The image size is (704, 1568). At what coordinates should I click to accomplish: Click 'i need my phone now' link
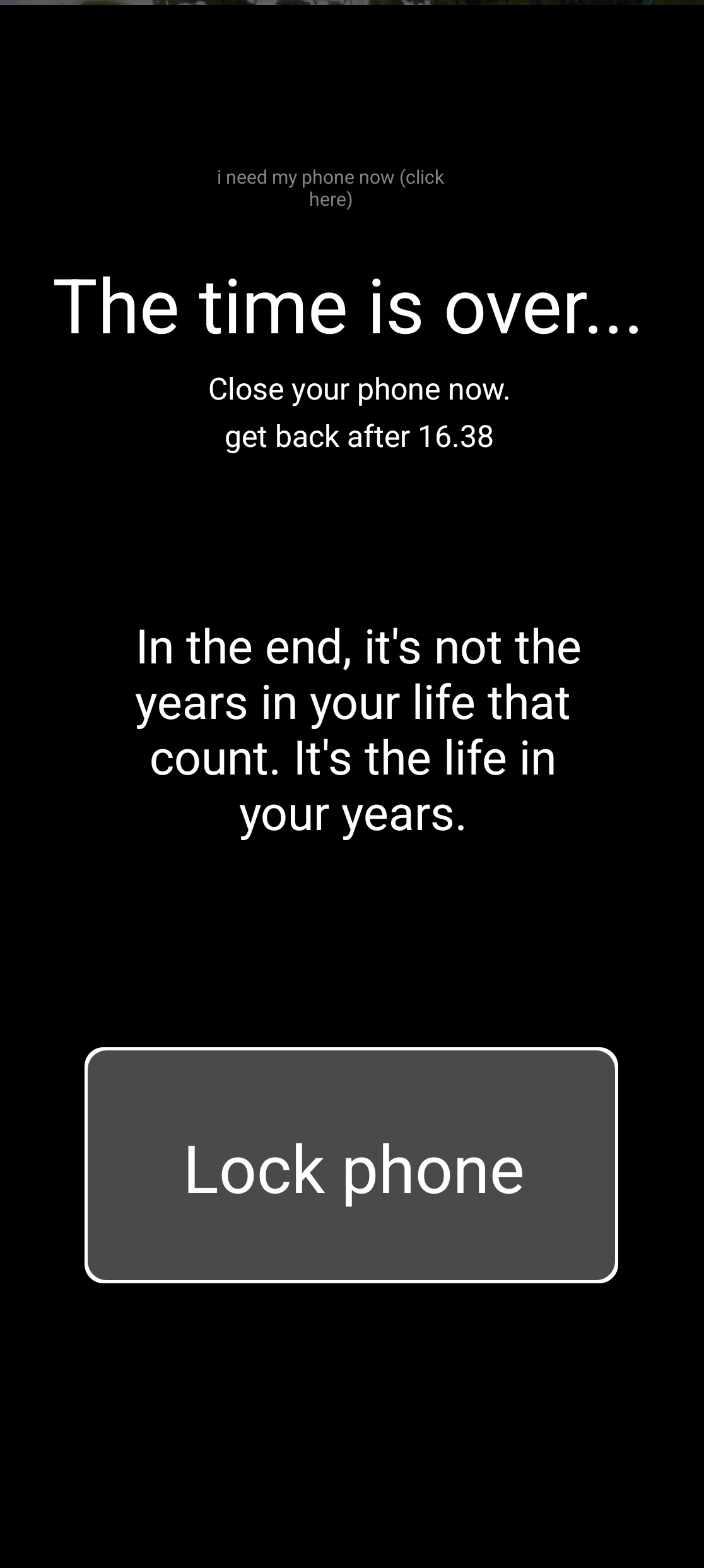pos(331,188)
